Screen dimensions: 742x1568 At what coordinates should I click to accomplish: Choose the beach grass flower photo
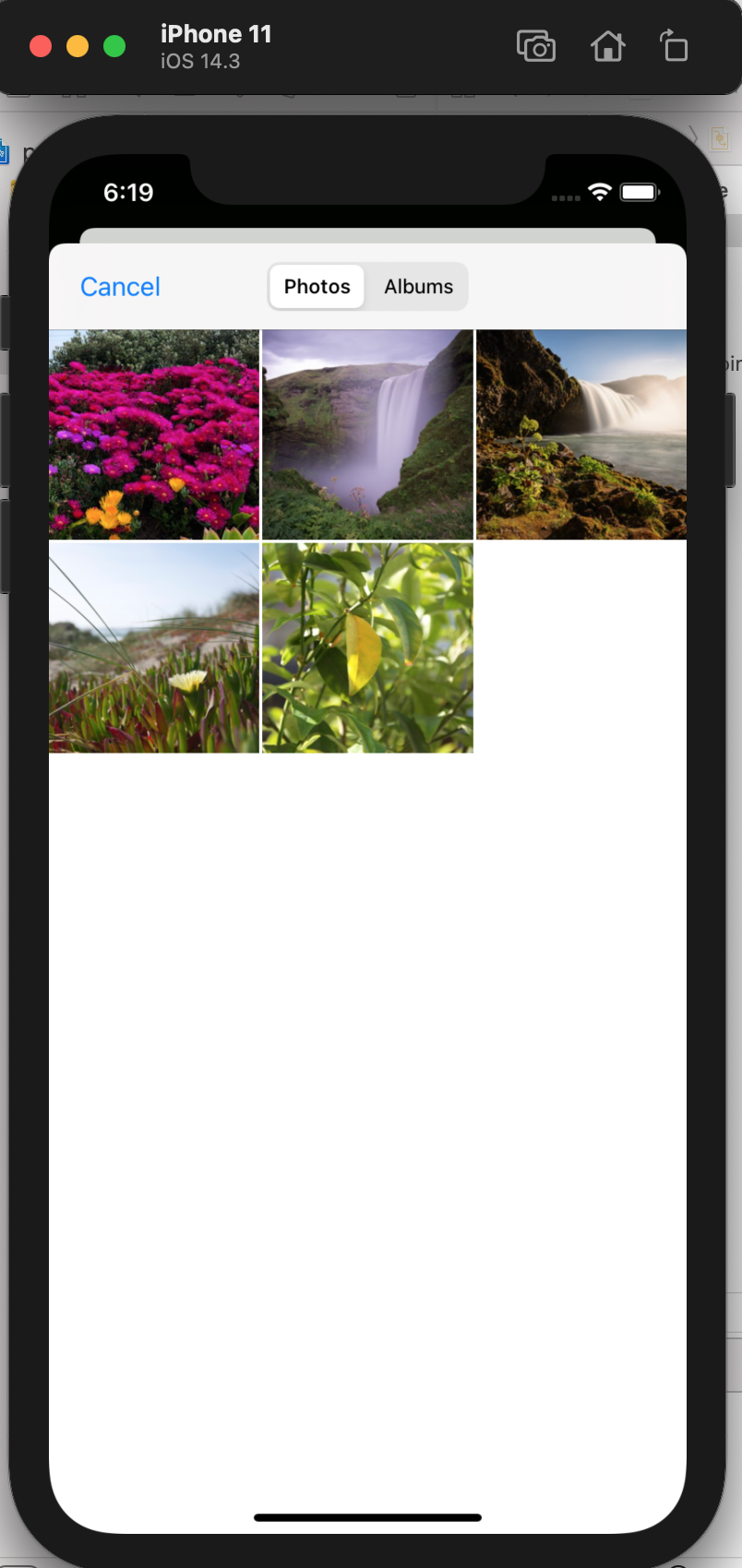click(154, 647)
